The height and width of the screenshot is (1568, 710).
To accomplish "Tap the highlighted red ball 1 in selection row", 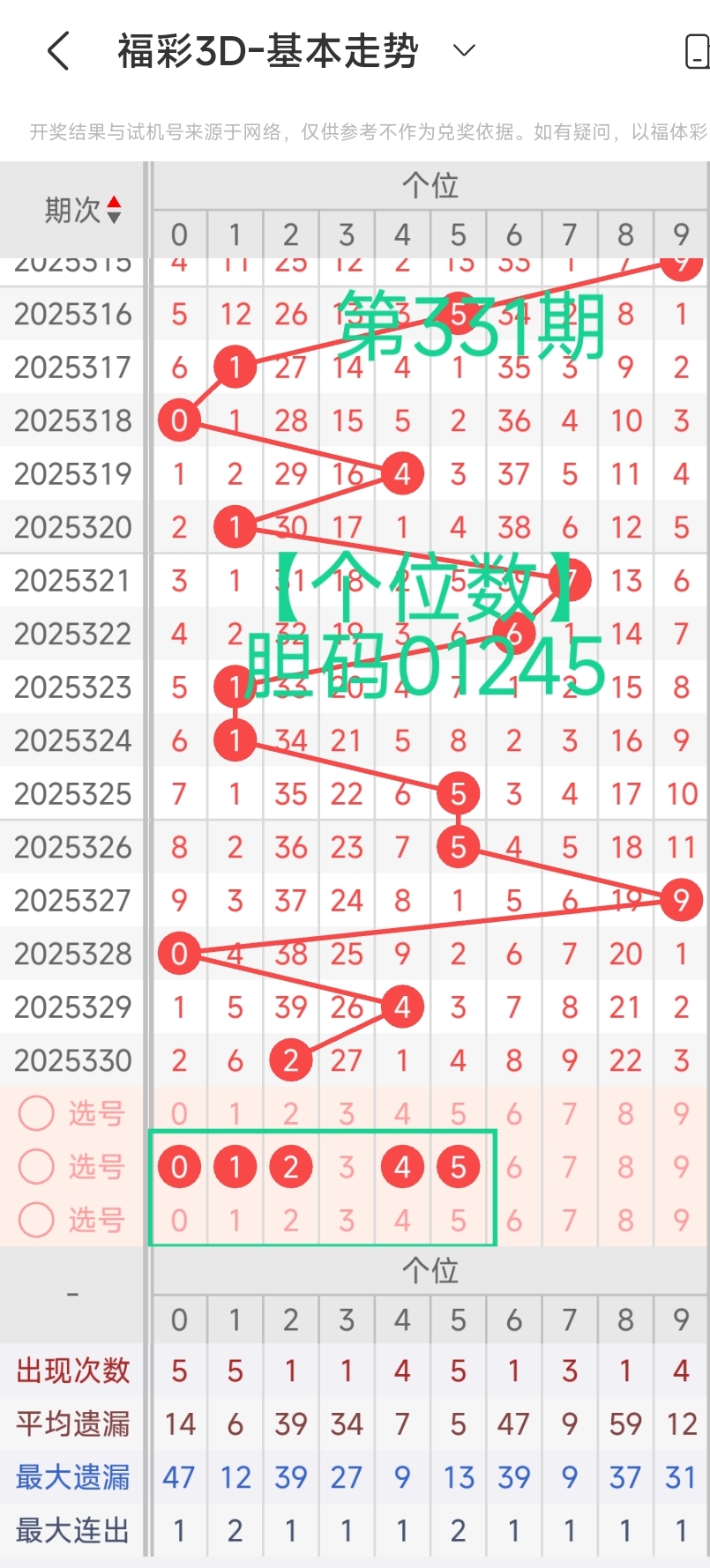I will tap(235, 1166).
